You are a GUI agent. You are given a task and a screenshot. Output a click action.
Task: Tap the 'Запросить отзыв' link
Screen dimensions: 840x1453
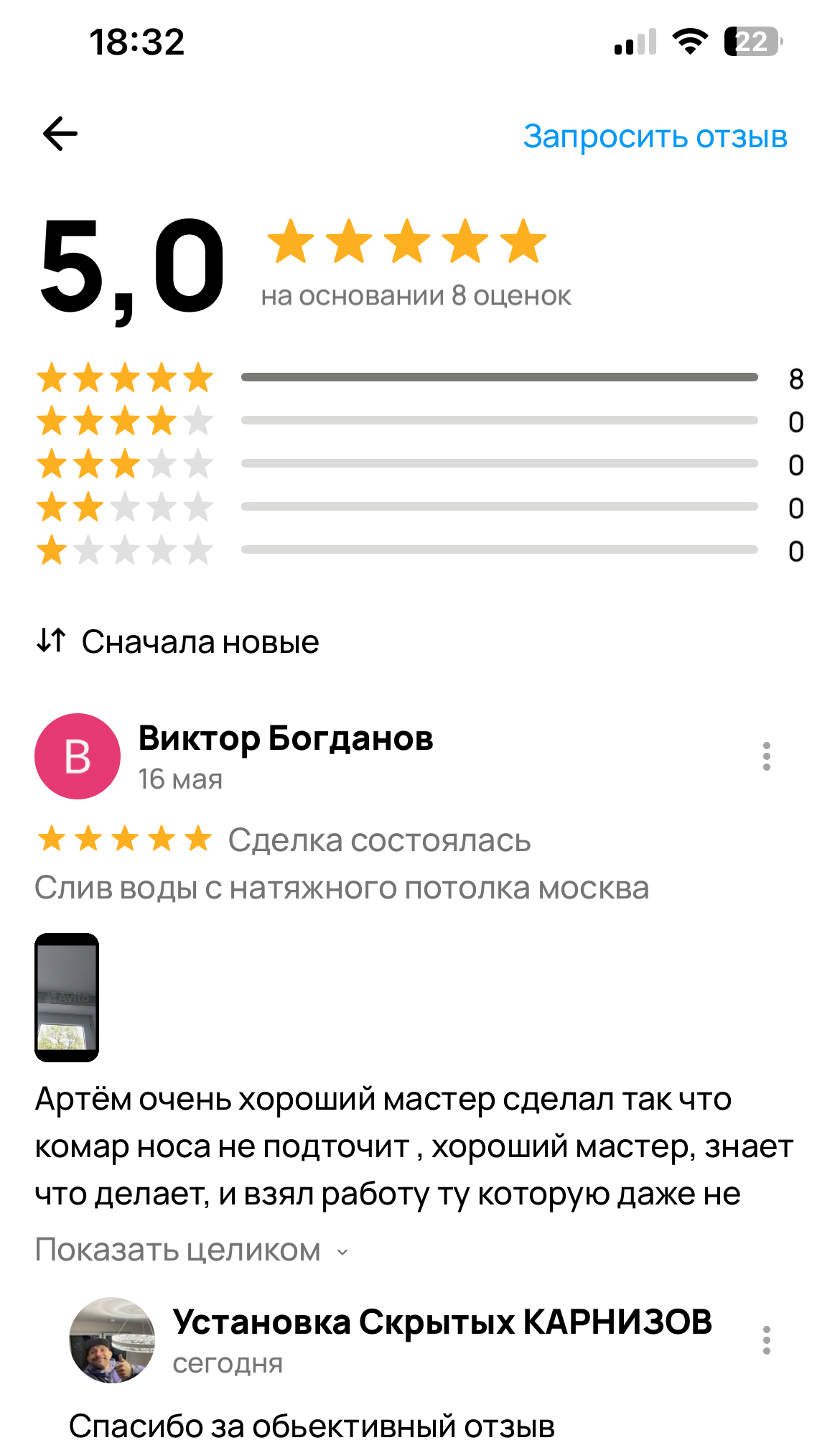coord(655,136)
